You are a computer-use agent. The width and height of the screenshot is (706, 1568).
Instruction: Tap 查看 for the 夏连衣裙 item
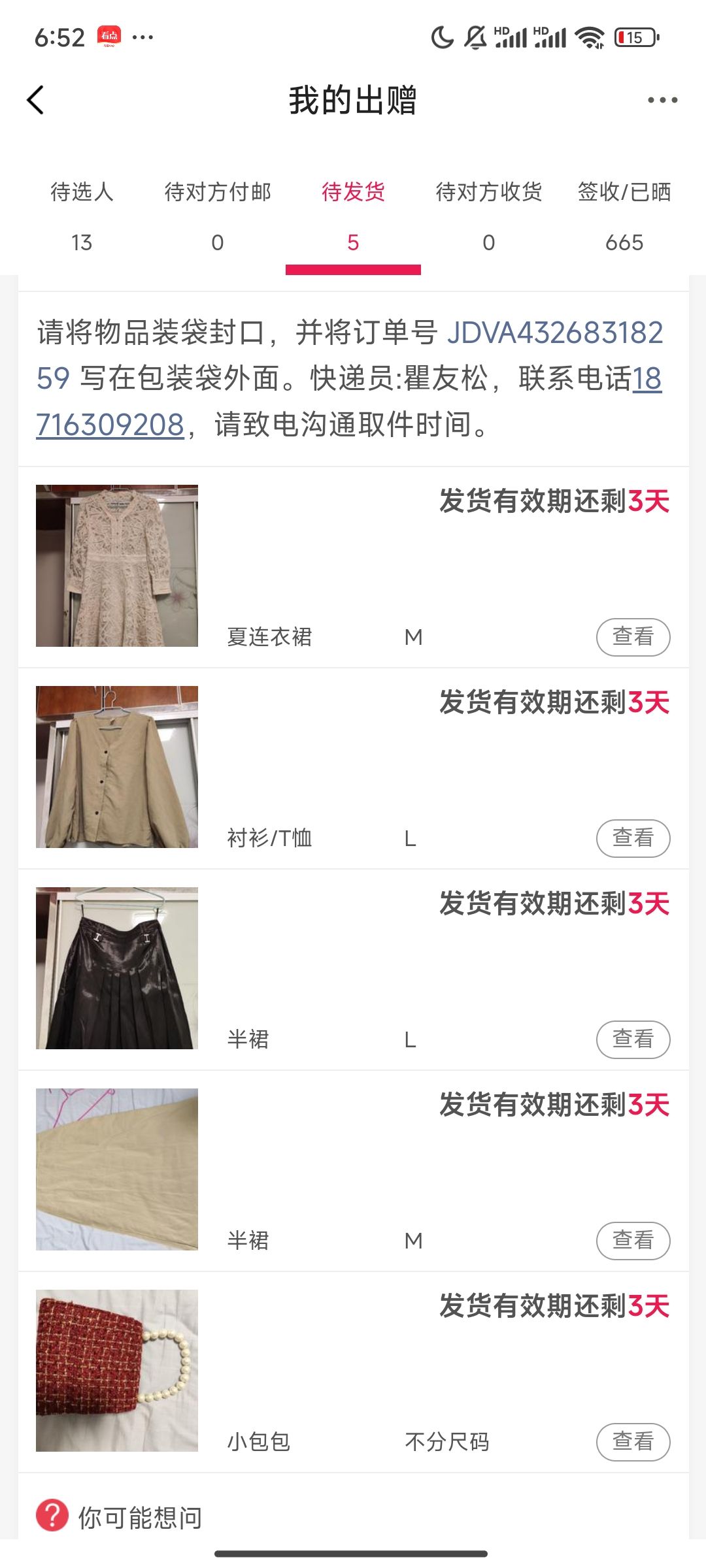point(632,636)
